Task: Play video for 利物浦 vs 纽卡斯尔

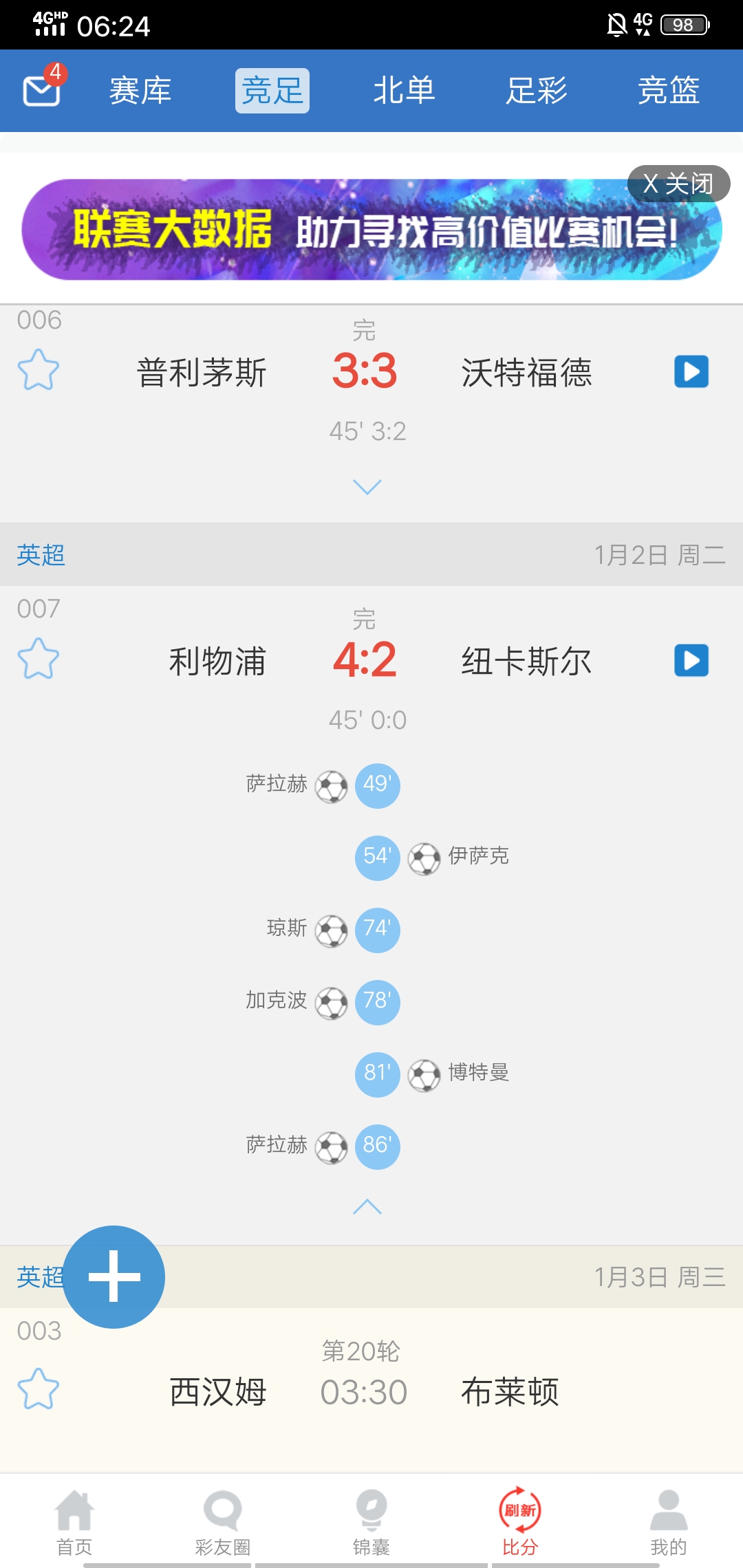Action: coord(691,660)
